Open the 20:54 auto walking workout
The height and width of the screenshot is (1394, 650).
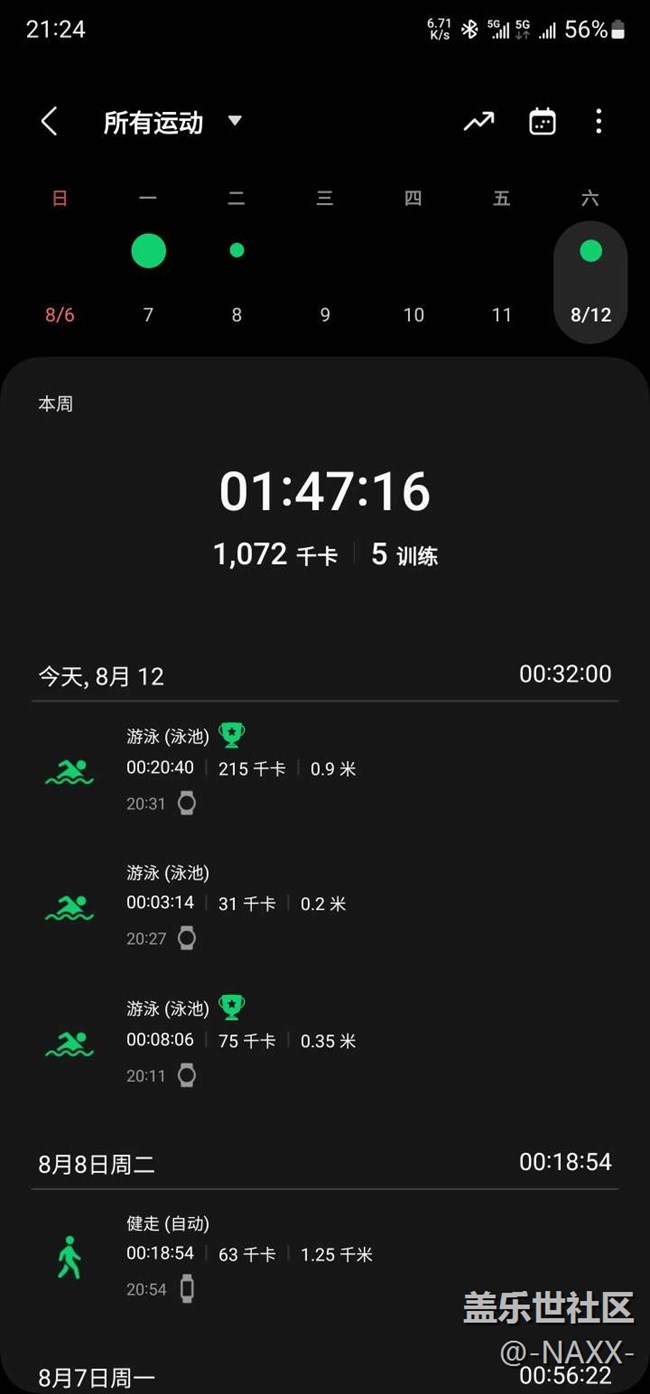pos(324,1256)
